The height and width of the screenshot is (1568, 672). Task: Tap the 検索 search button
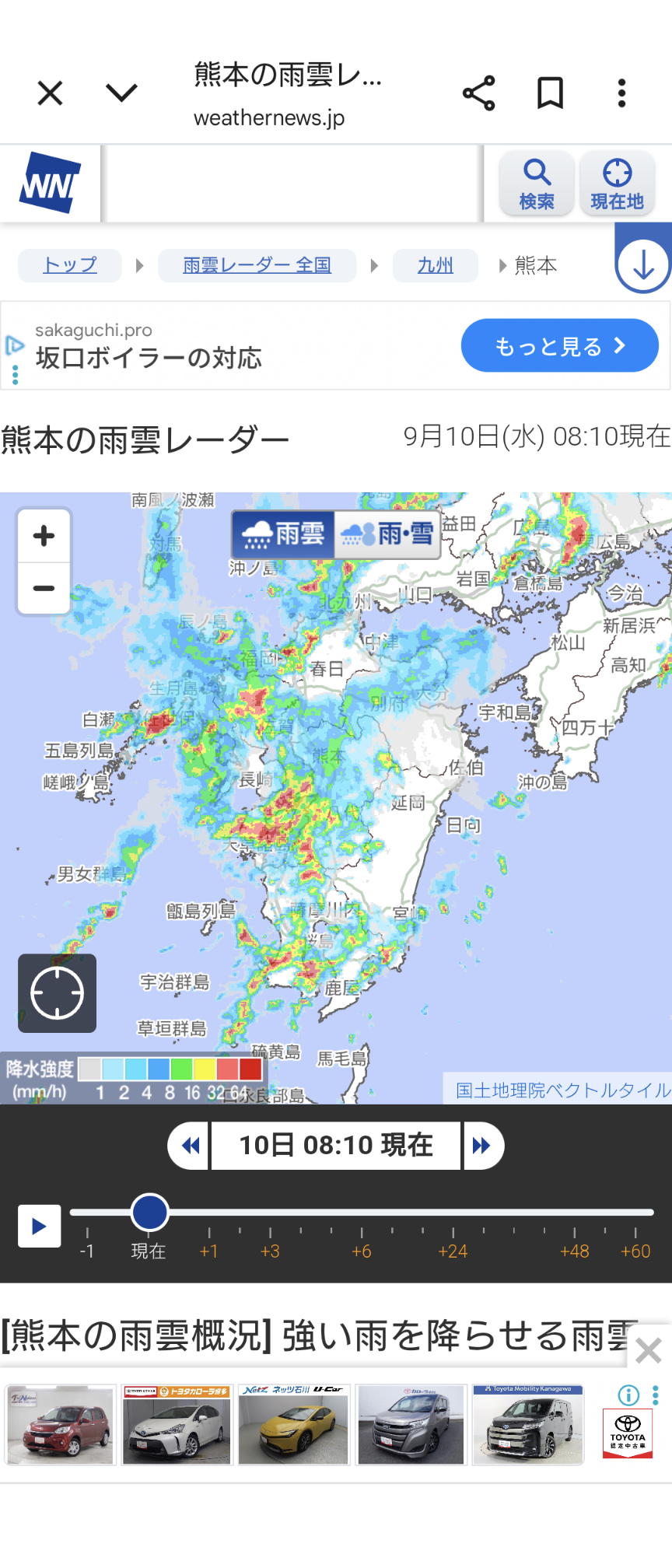coord(537,184)
